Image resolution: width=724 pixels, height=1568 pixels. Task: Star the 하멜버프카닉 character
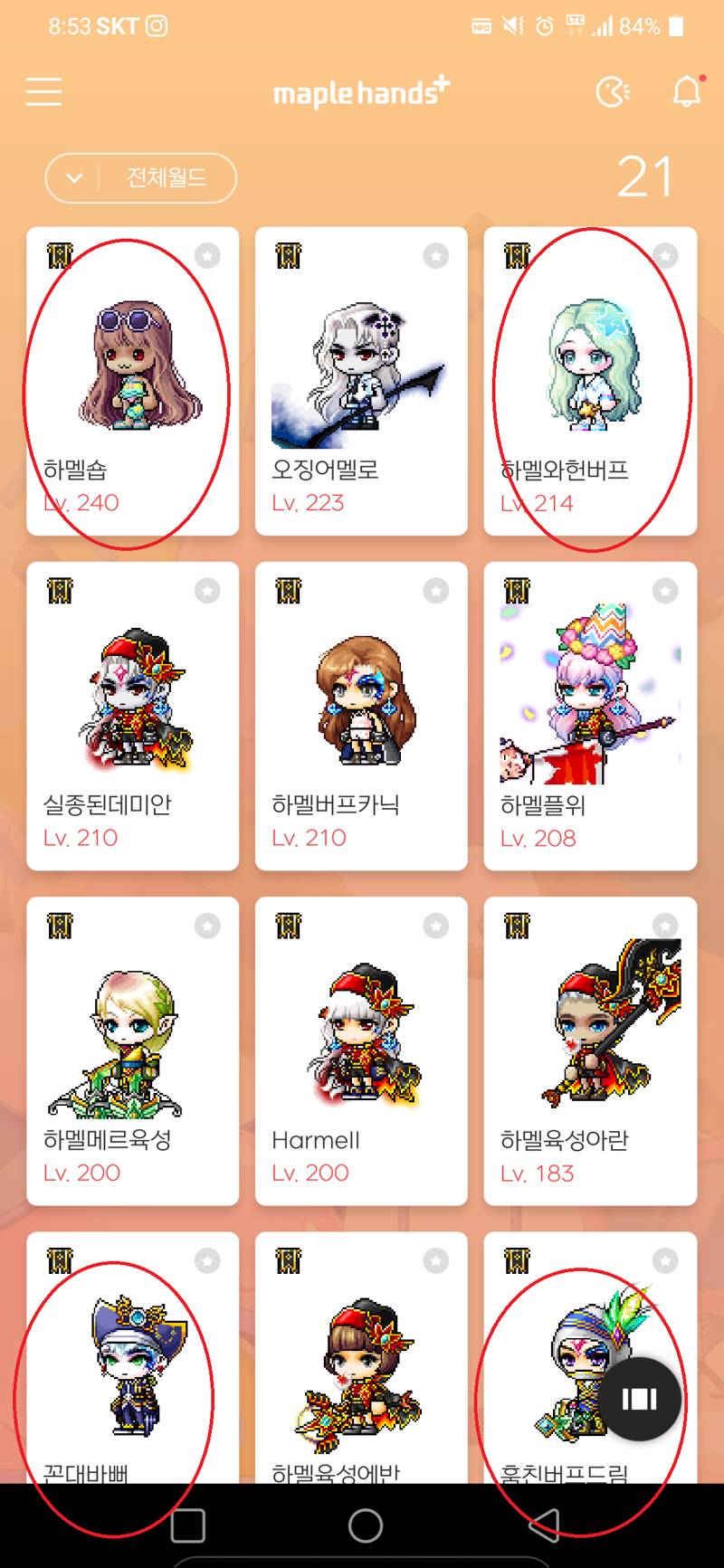point(436,591)
